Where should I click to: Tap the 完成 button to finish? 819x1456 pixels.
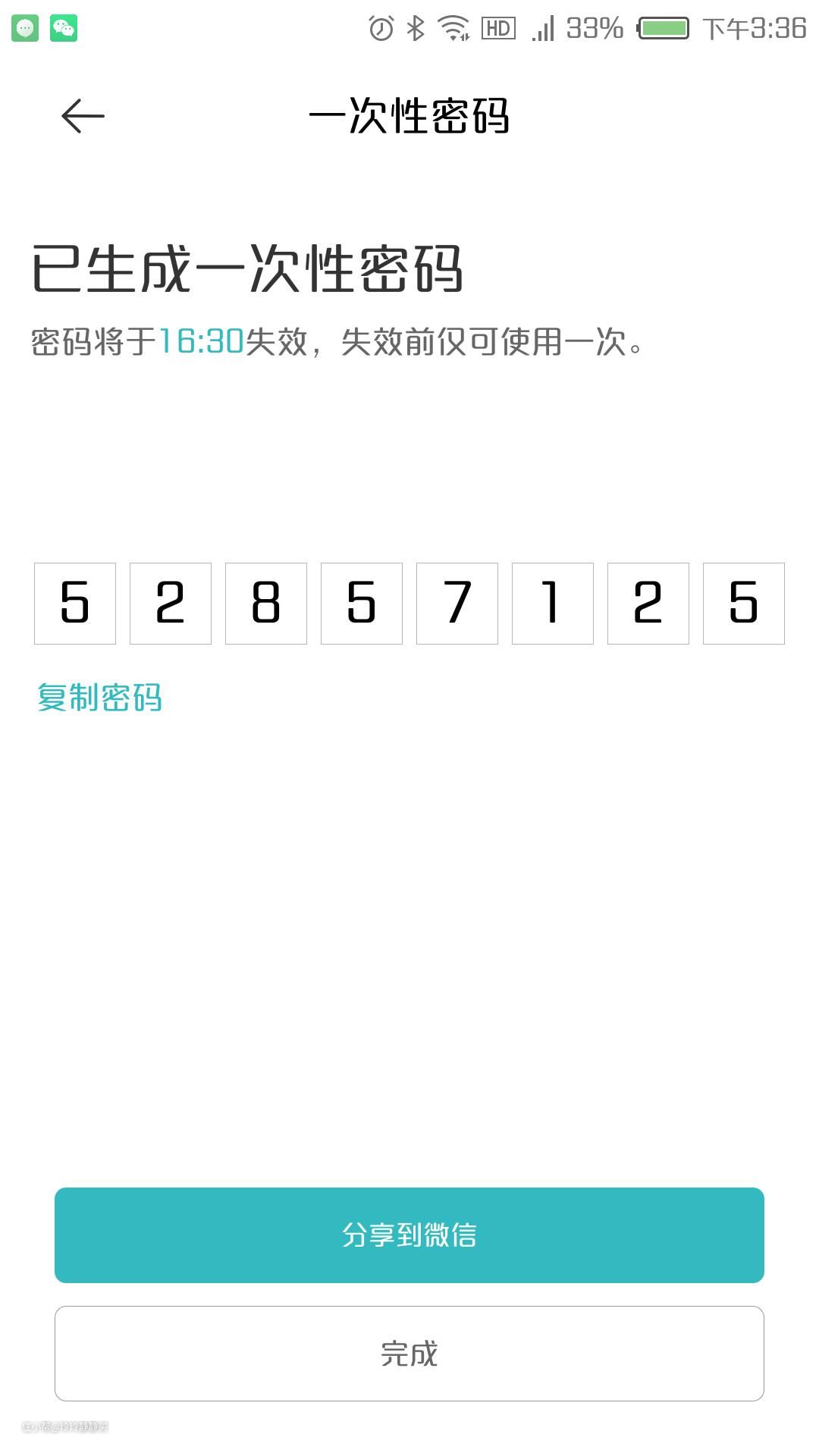[409, 1354]
